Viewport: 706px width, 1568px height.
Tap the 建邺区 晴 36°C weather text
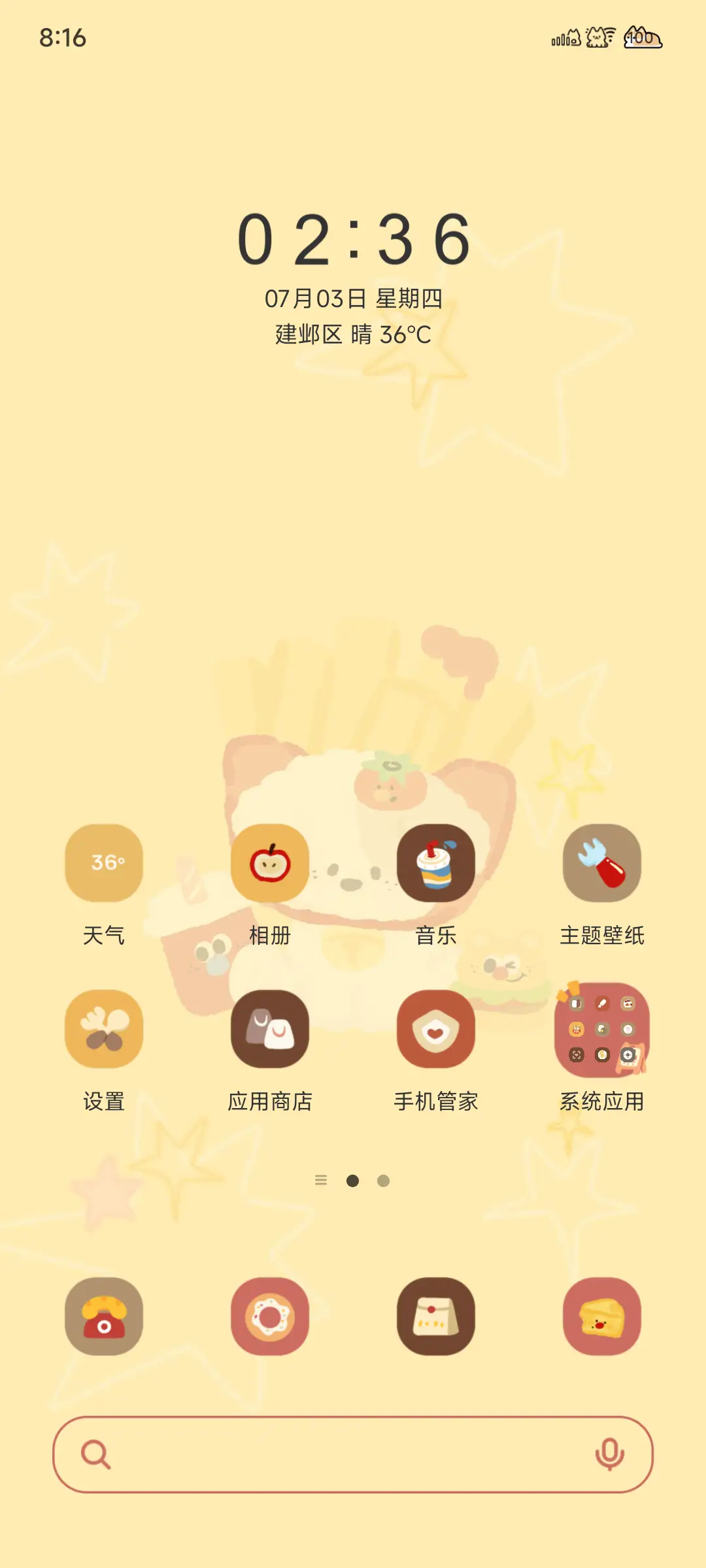(353, 333)
